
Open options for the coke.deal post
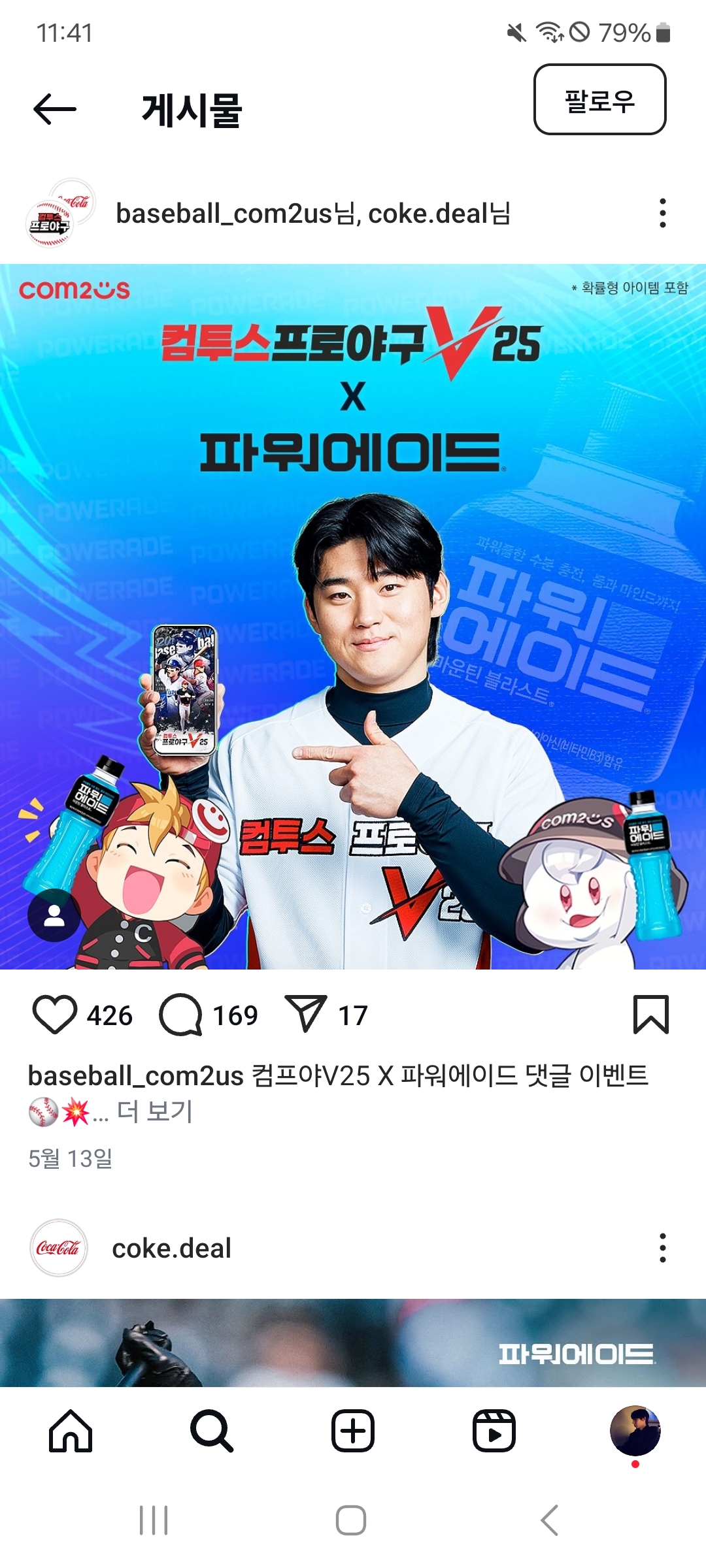click(662, 1248)
